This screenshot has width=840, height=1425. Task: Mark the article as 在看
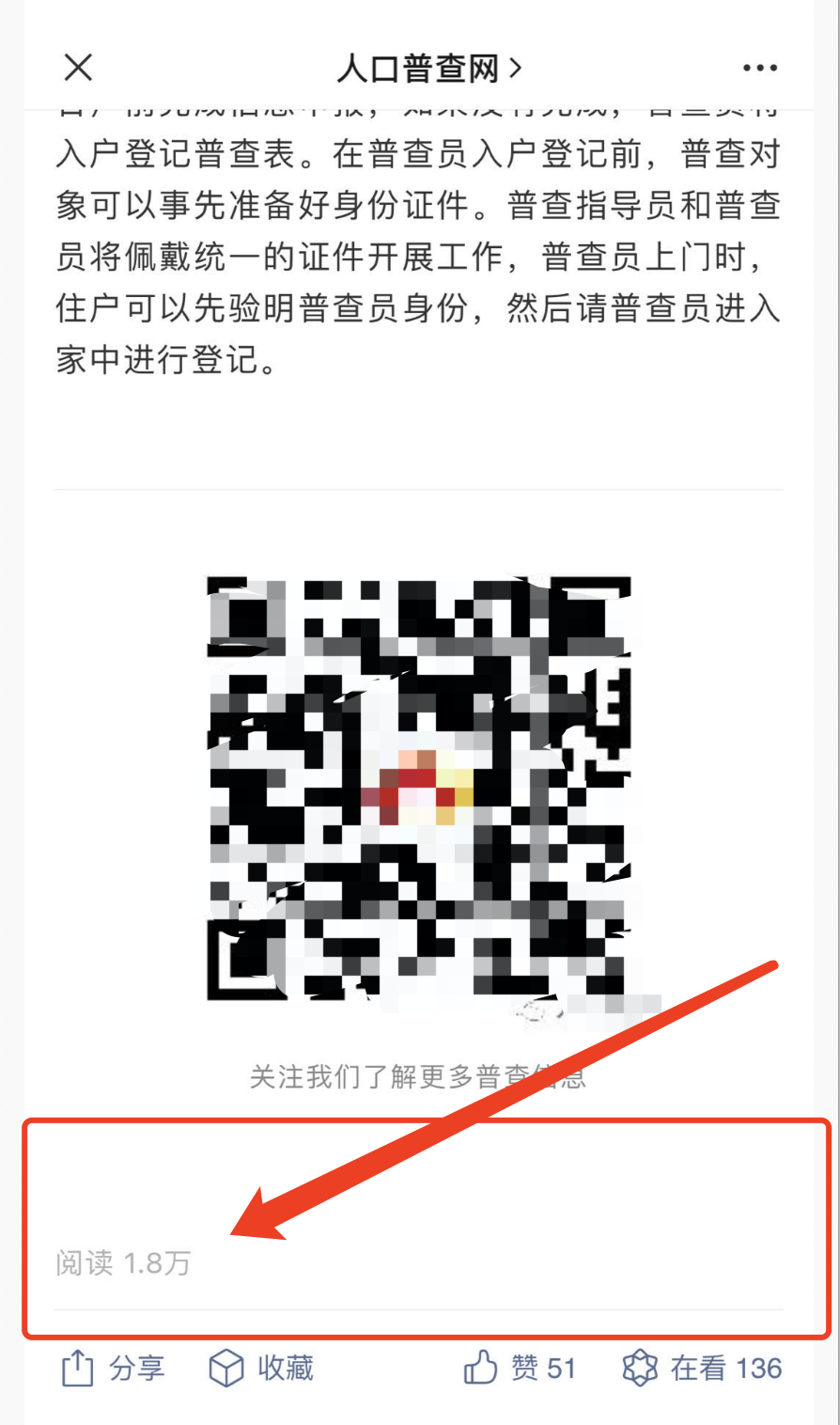702,1368
